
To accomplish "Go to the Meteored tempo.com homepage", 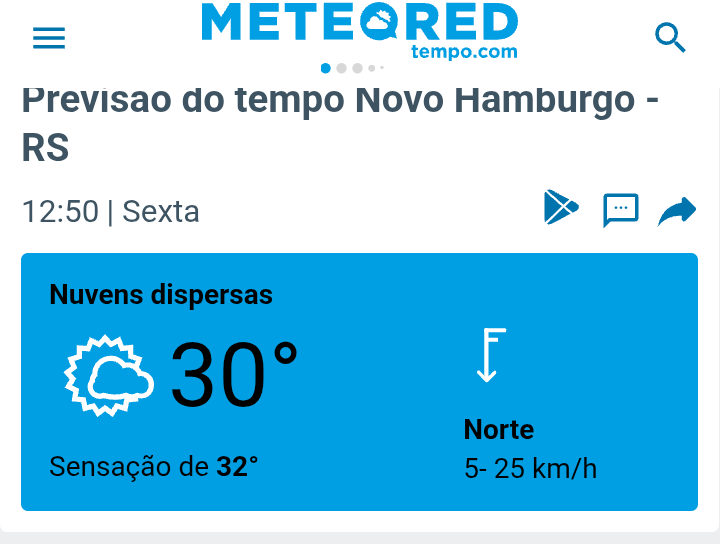I will click(359, 30).
